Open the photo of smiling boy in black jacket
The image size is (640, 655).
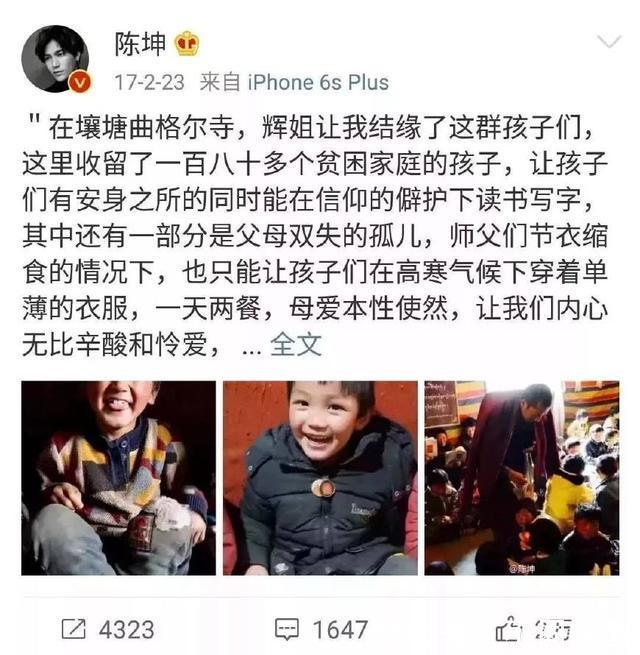pyautogui.click(x=320, y=477)
